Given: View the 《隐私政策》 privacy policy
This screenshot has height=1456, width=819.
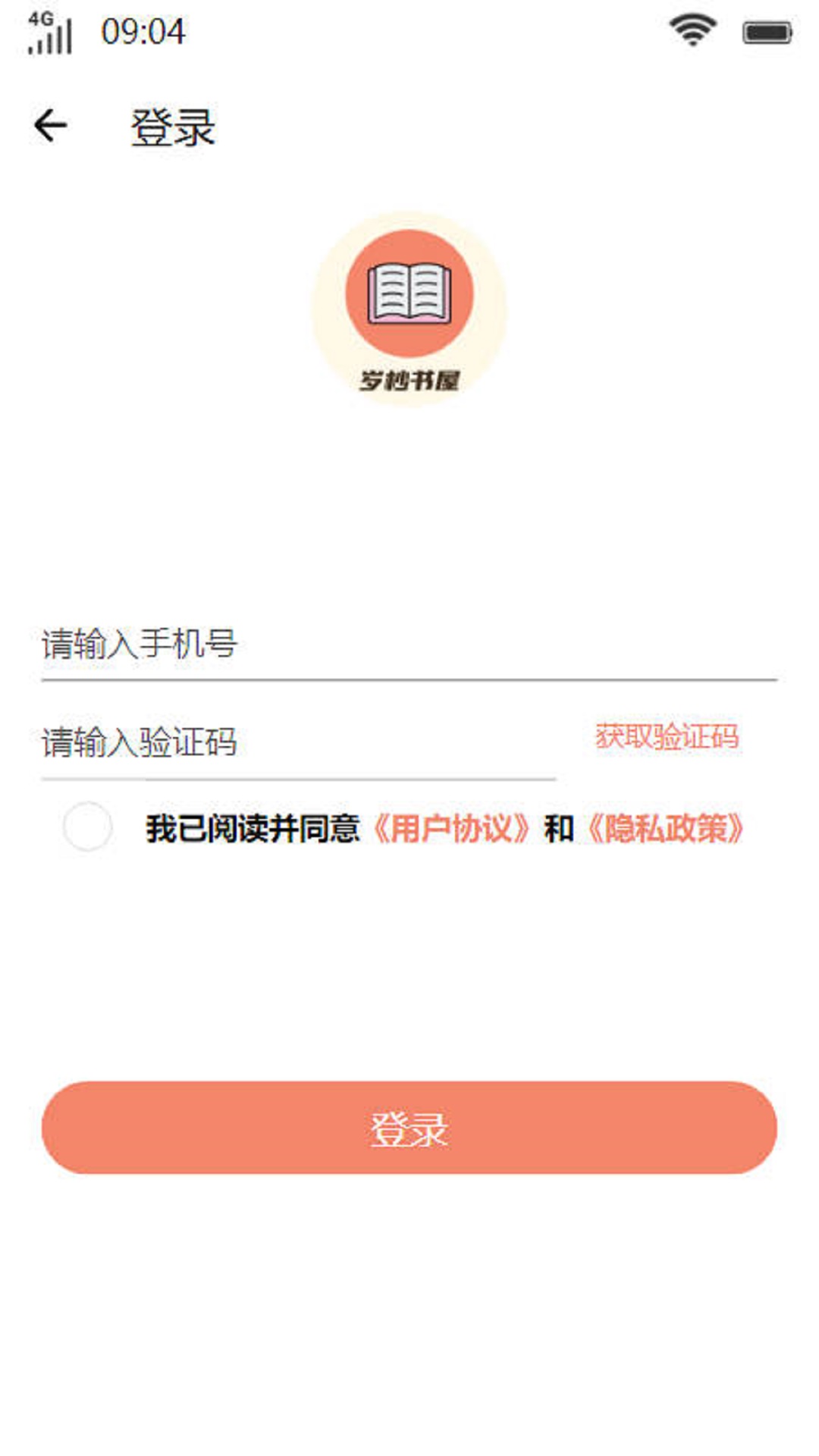Looking at the screenshot, I should coord(666,830).
